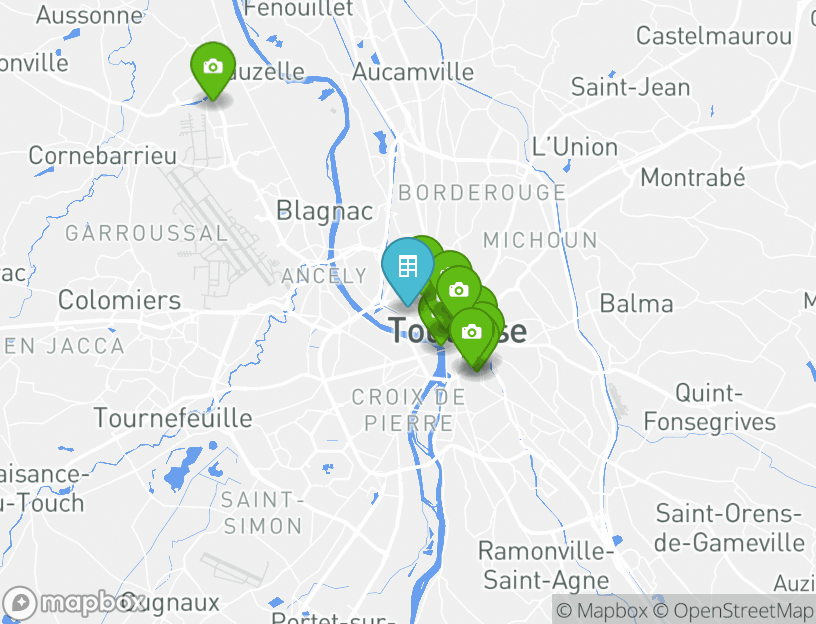
Task: Tap the green camera marker near Beauzelle
Action: click(x=212, y=68)
